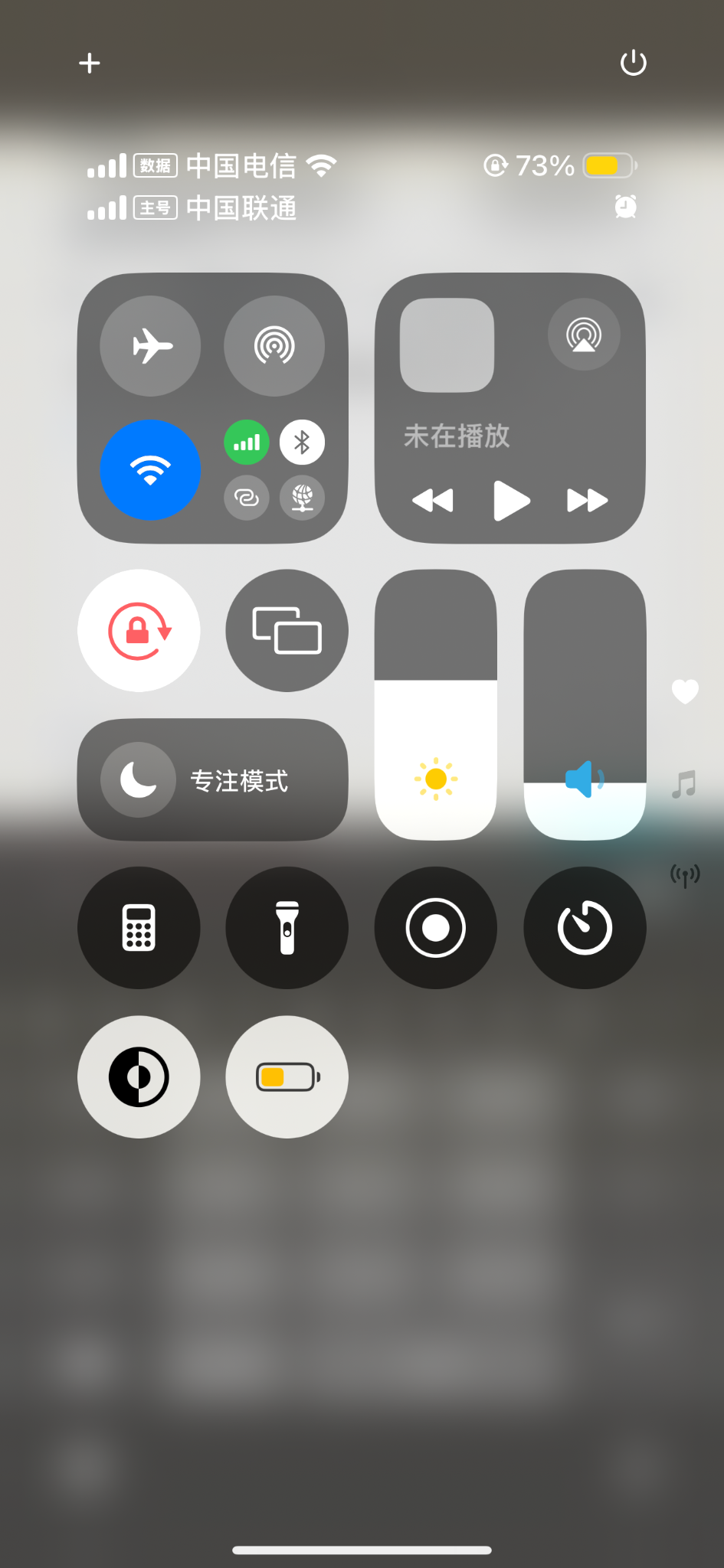Enable airplane mode

151,346
